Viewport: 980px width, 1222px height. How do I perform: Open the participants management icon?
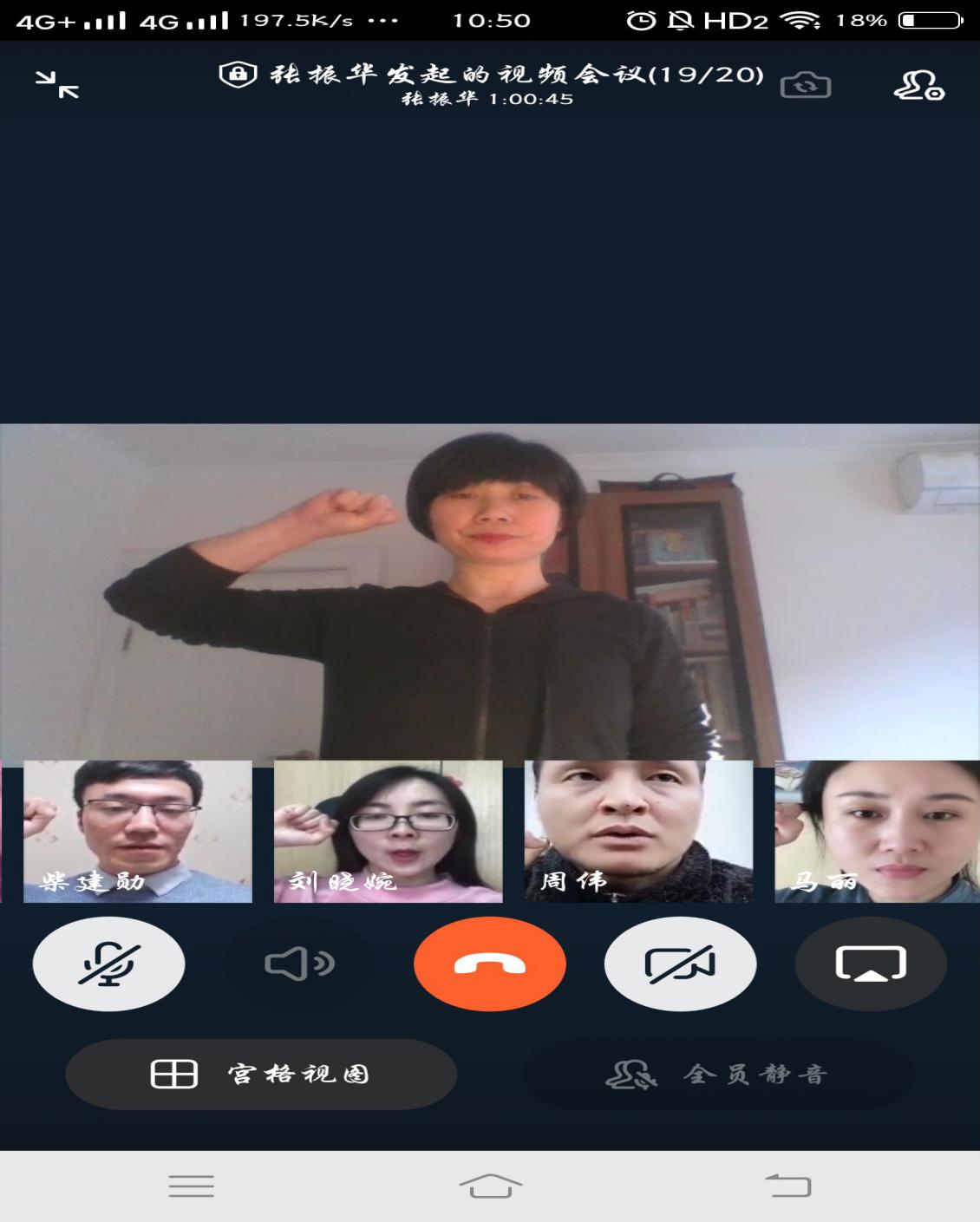pyautogui.click(x=918, y=85)
